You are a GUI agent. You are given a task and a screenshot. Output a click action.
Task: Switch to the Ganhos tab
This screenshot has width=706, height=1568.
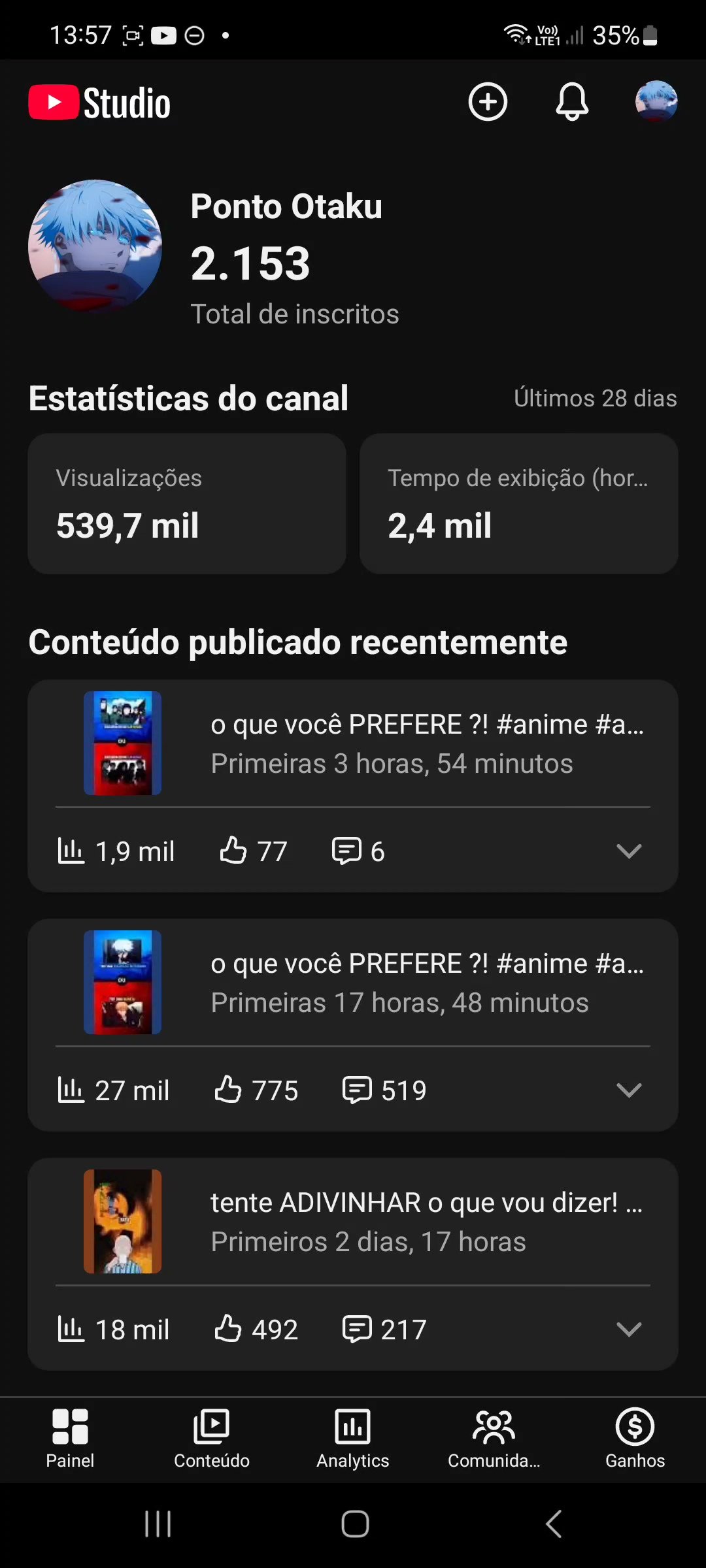635,1438
